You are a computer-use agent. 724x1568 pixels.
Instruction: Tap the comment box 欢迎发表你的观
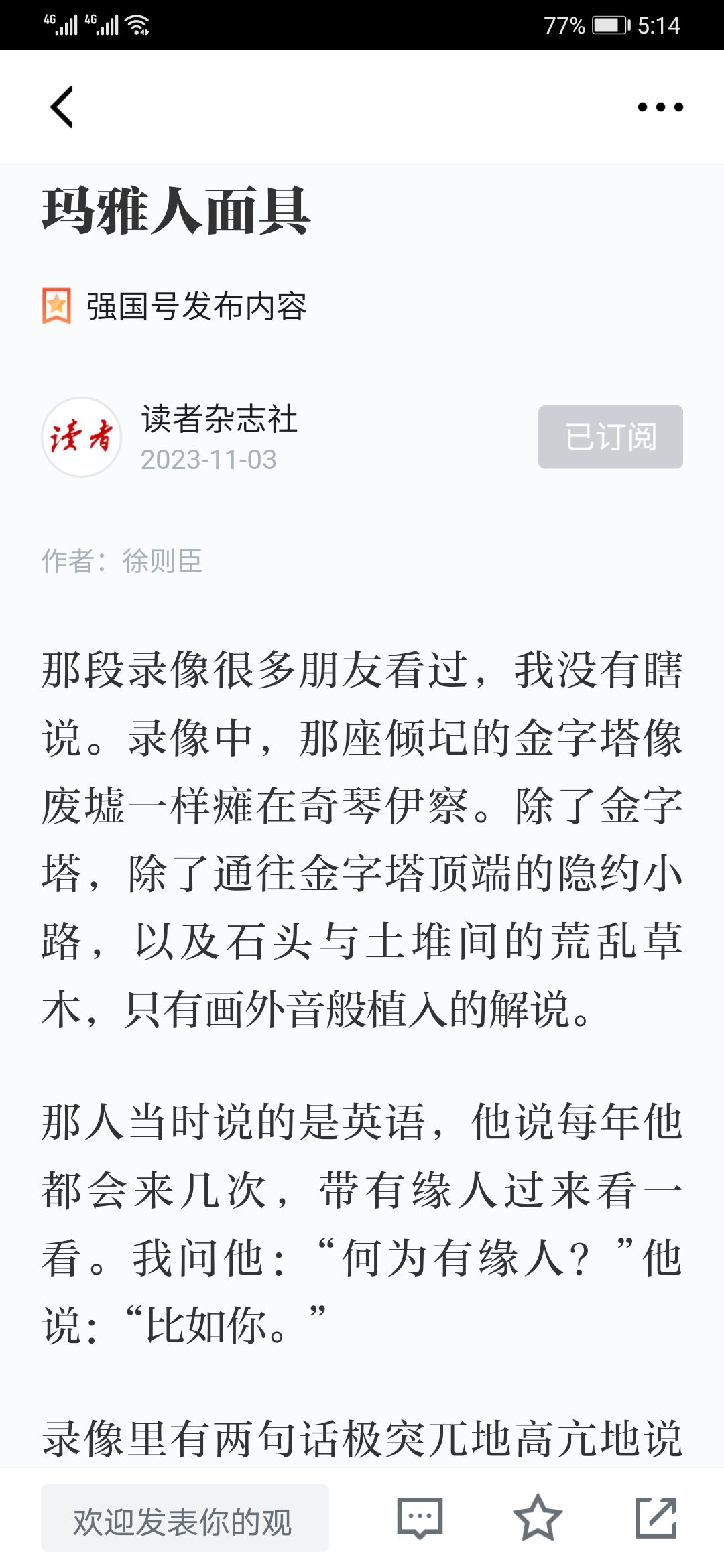pyautogui.click(x=185, y=1518)
